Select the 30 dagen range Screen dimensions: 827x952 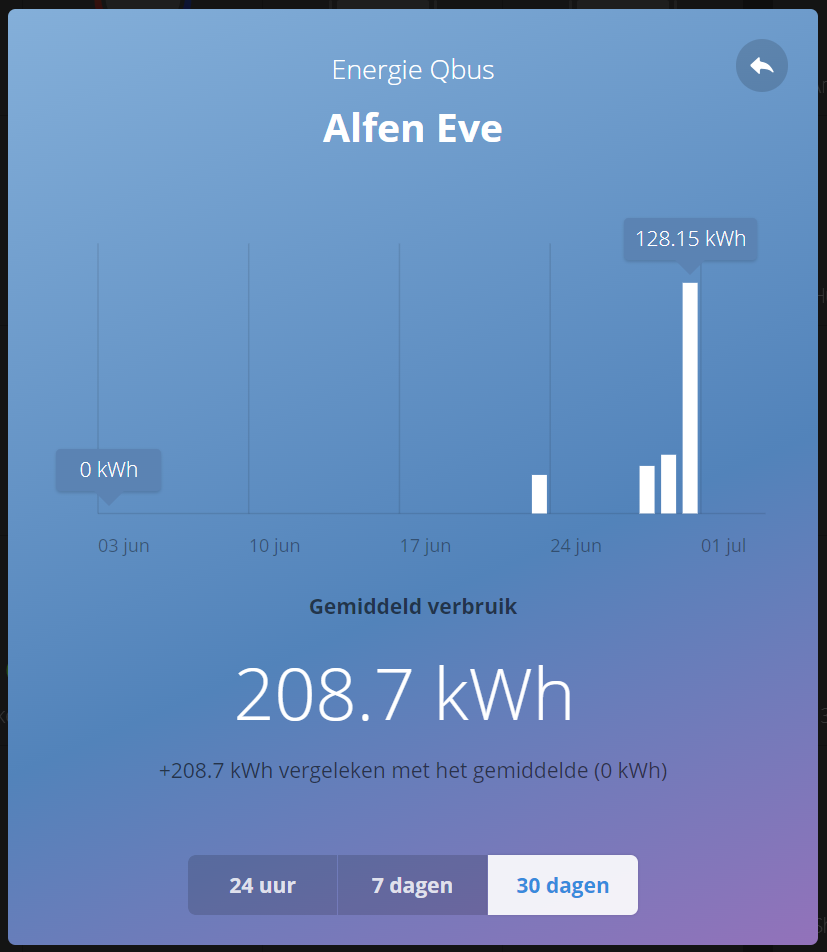click(562, 885)
